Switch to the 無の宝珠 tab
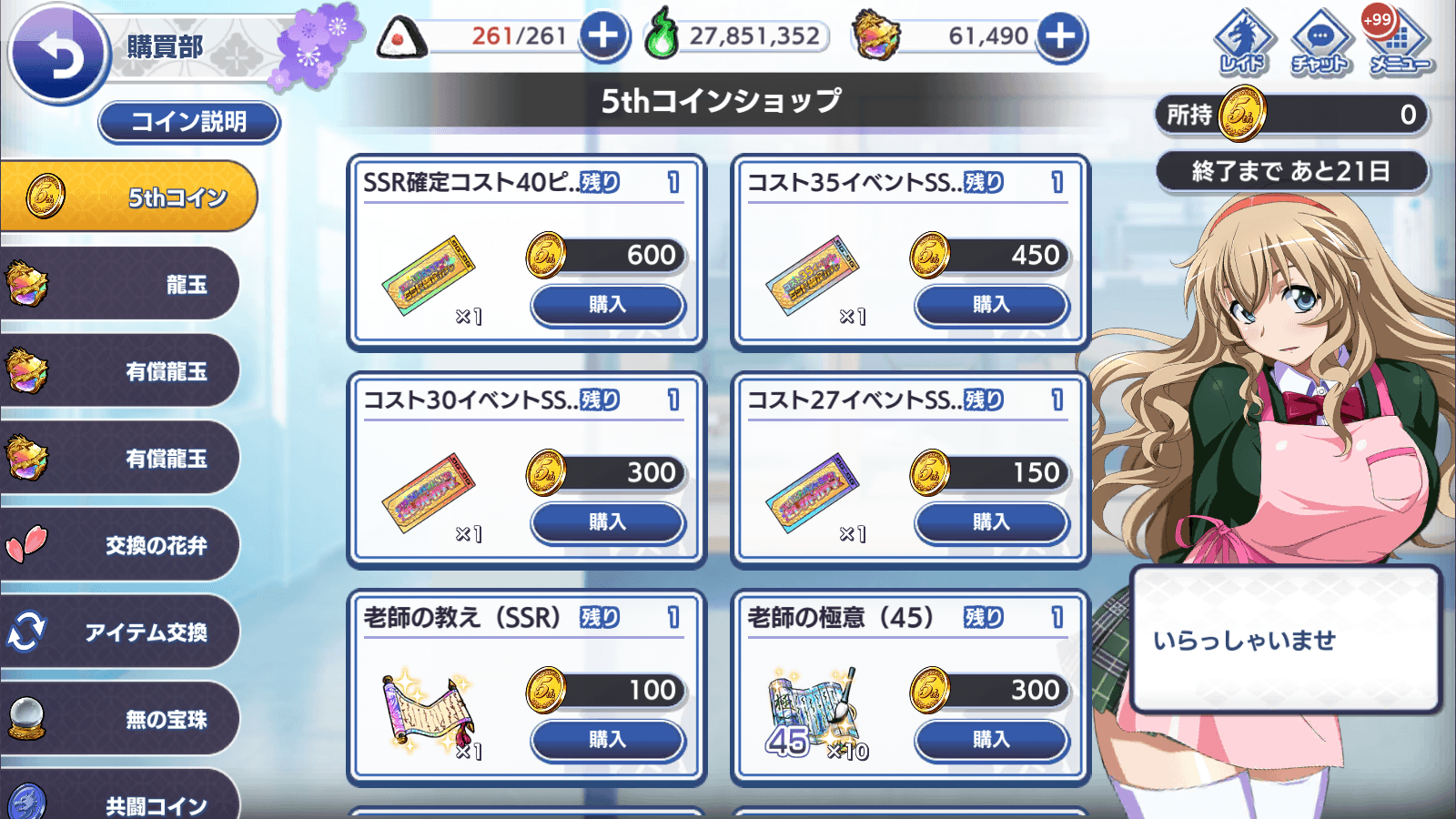Screen dimensions: 1456x819 [x=120, y=719]
